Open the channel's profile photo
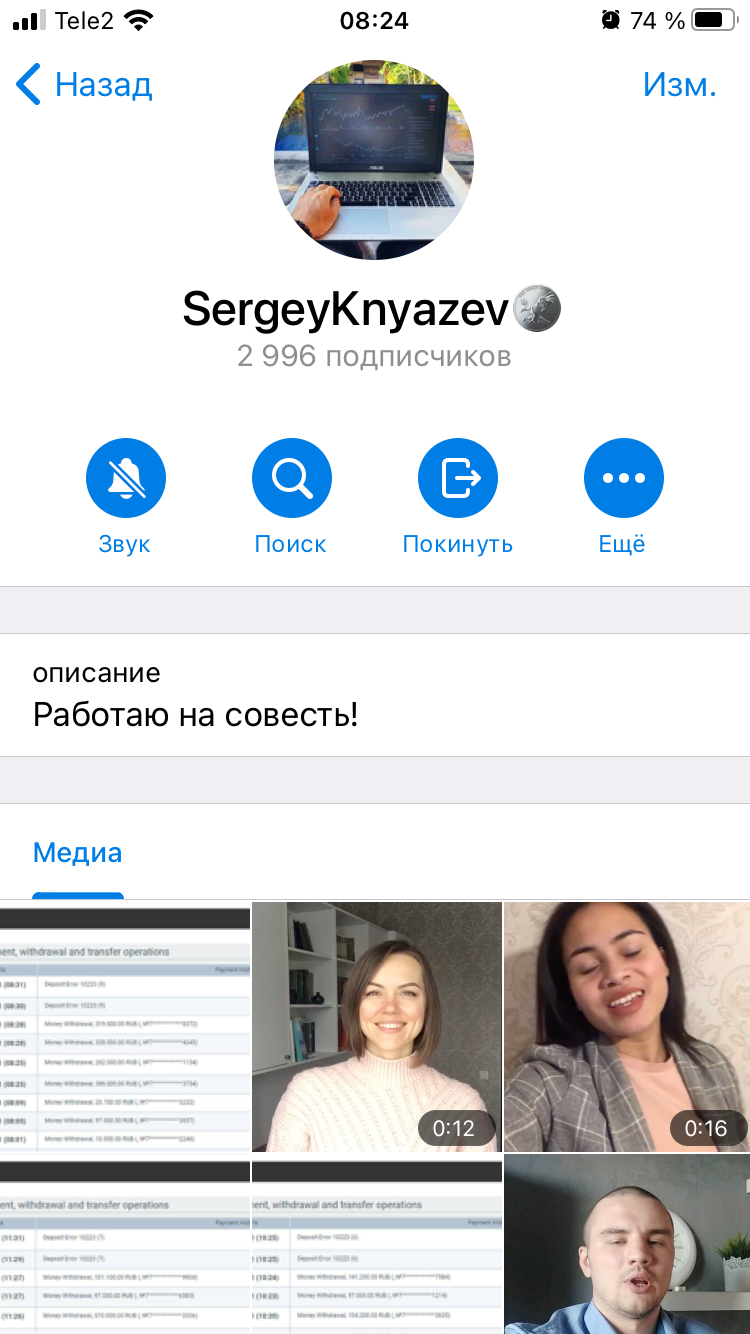Screen dimensions: 750x1334 pos(374,160)
